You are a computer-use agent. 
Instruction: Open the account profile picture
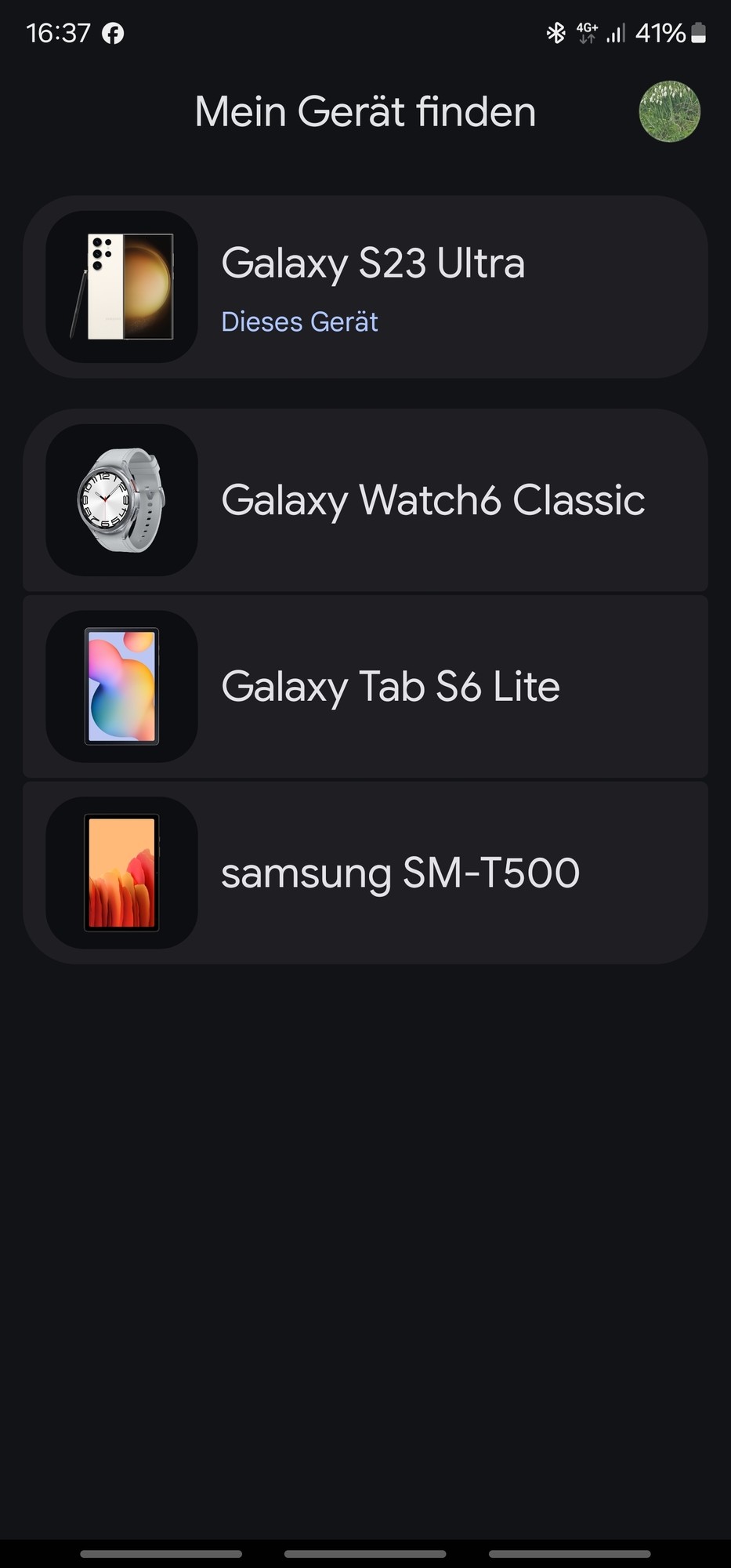(669, 111)
